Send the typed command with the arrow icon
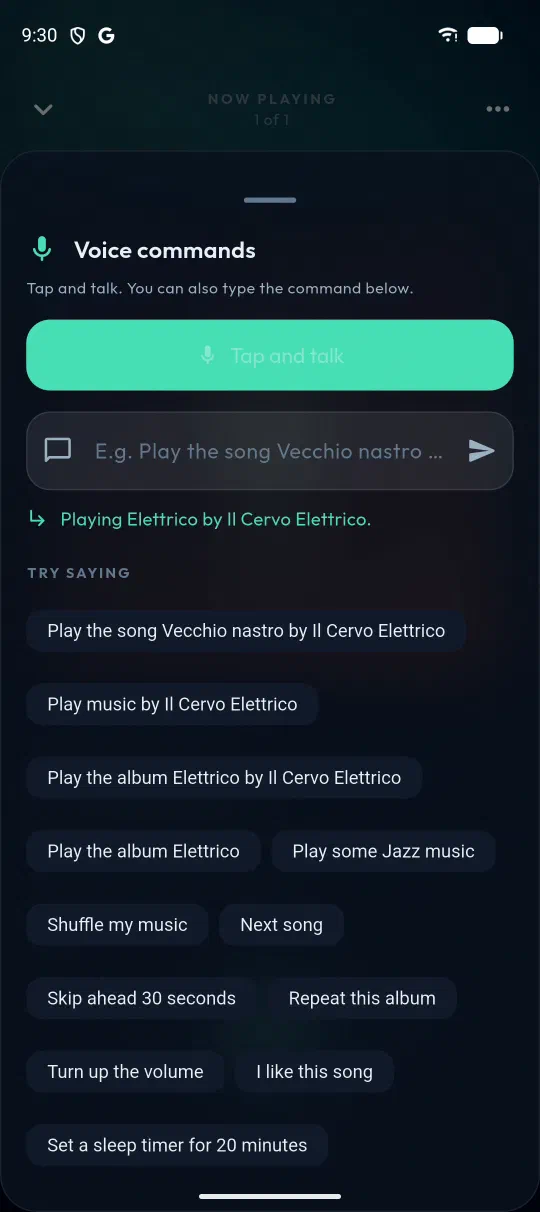The width and height of the screenshot is (540, 1212). (482, 451)
